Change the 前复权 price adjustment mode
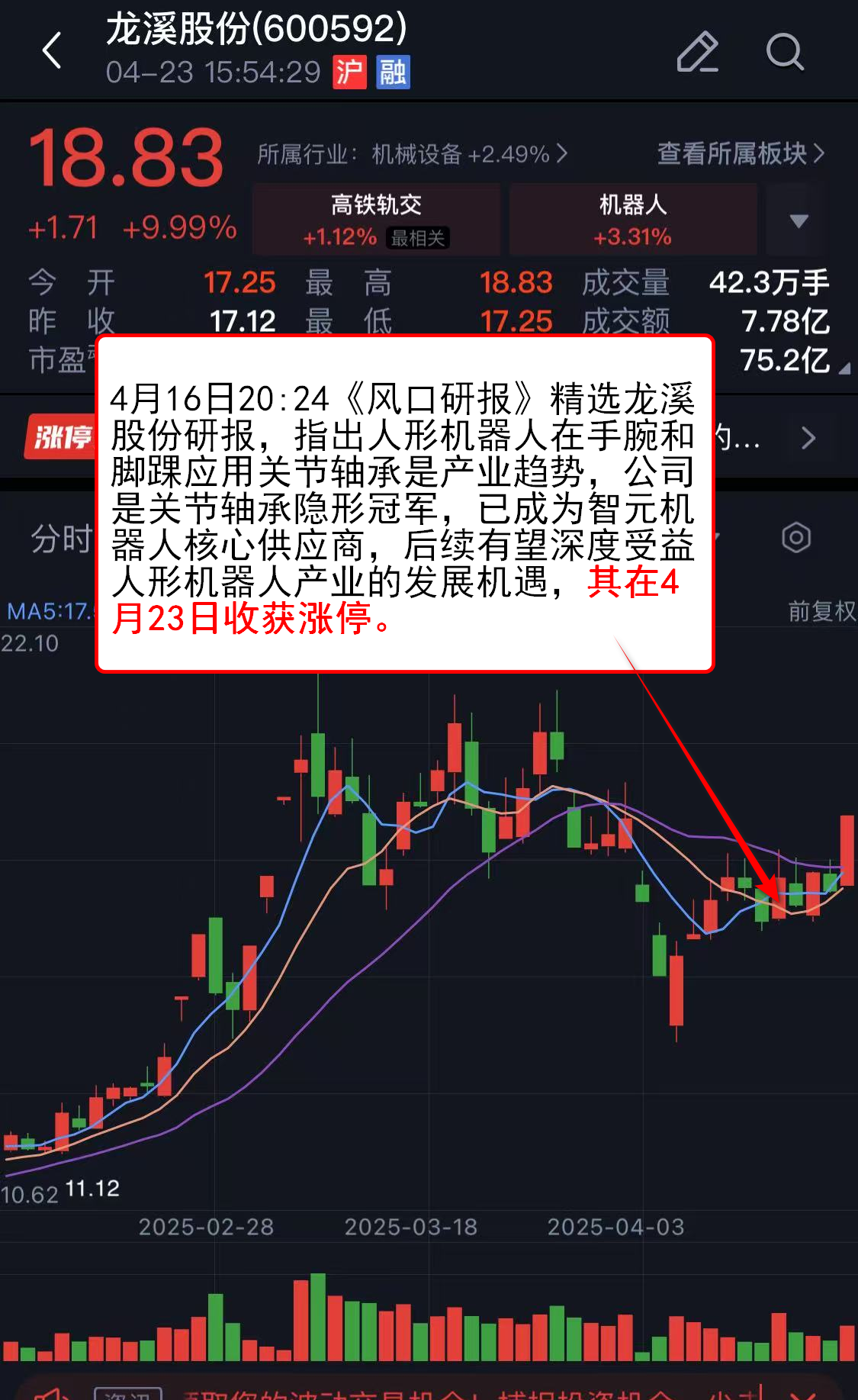This screenshot has height=1400, width=858. 821,611
